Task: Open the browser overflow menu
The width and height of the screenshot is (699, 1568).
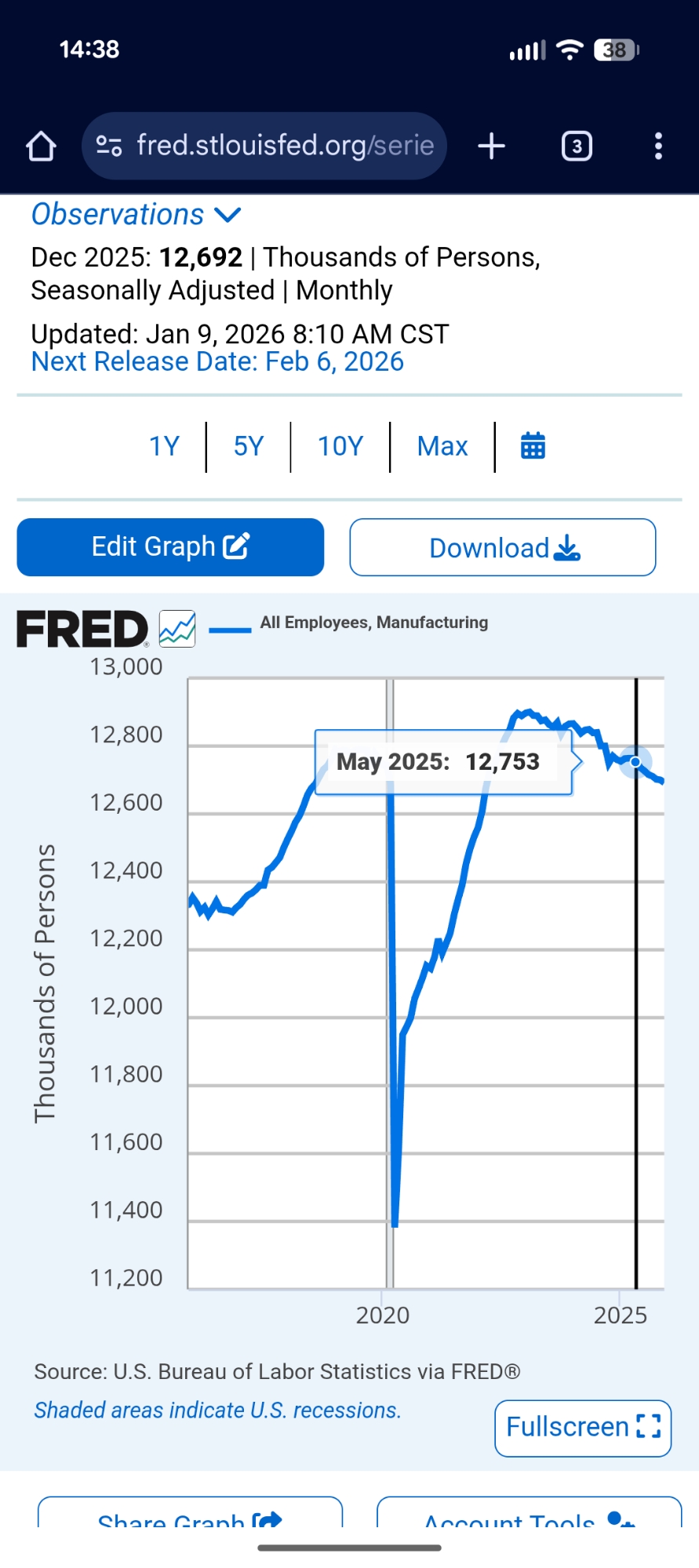Action: coord(658,147)
